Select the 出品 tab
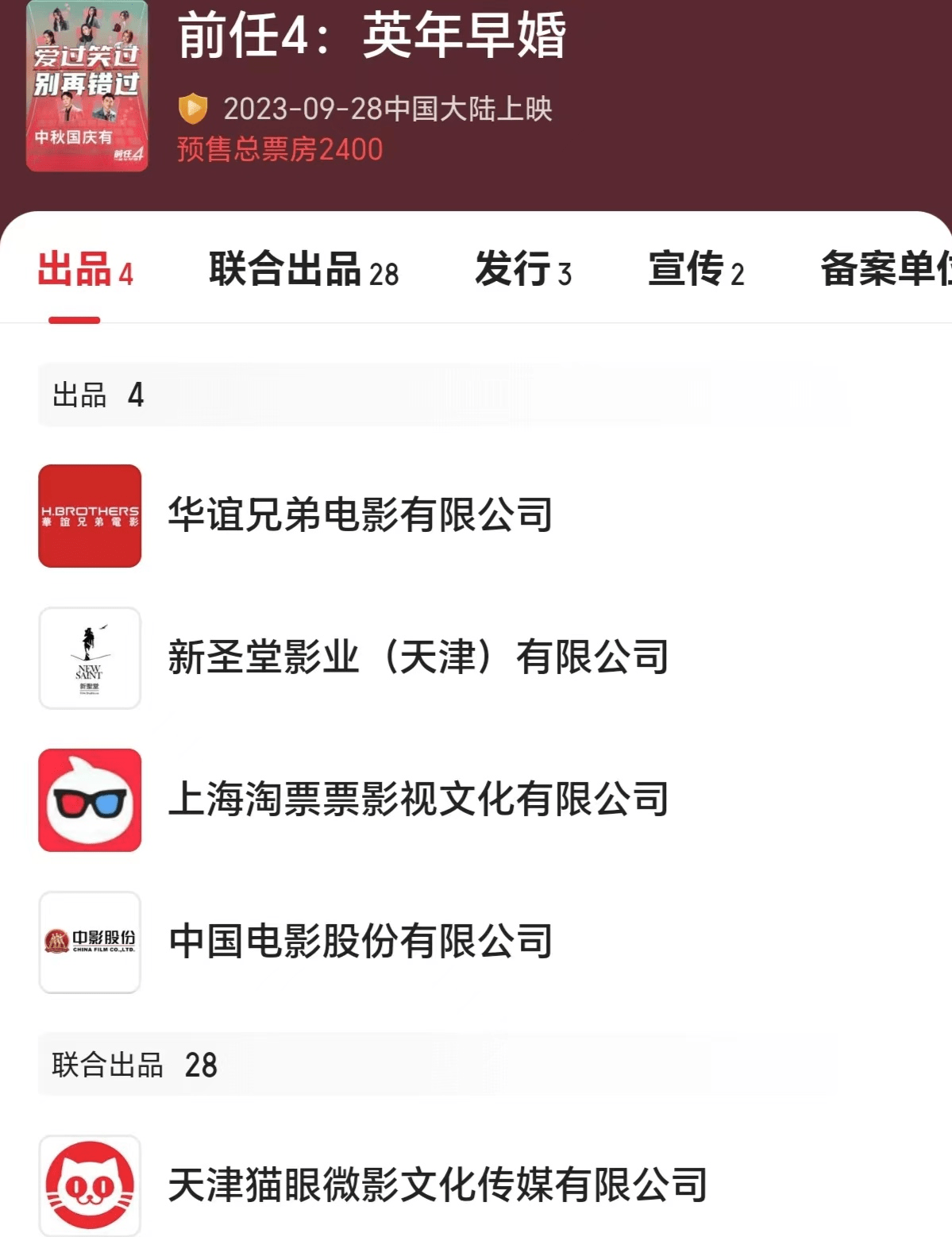The height and width of the screenshot is (1237, 952). click(85, 269)
